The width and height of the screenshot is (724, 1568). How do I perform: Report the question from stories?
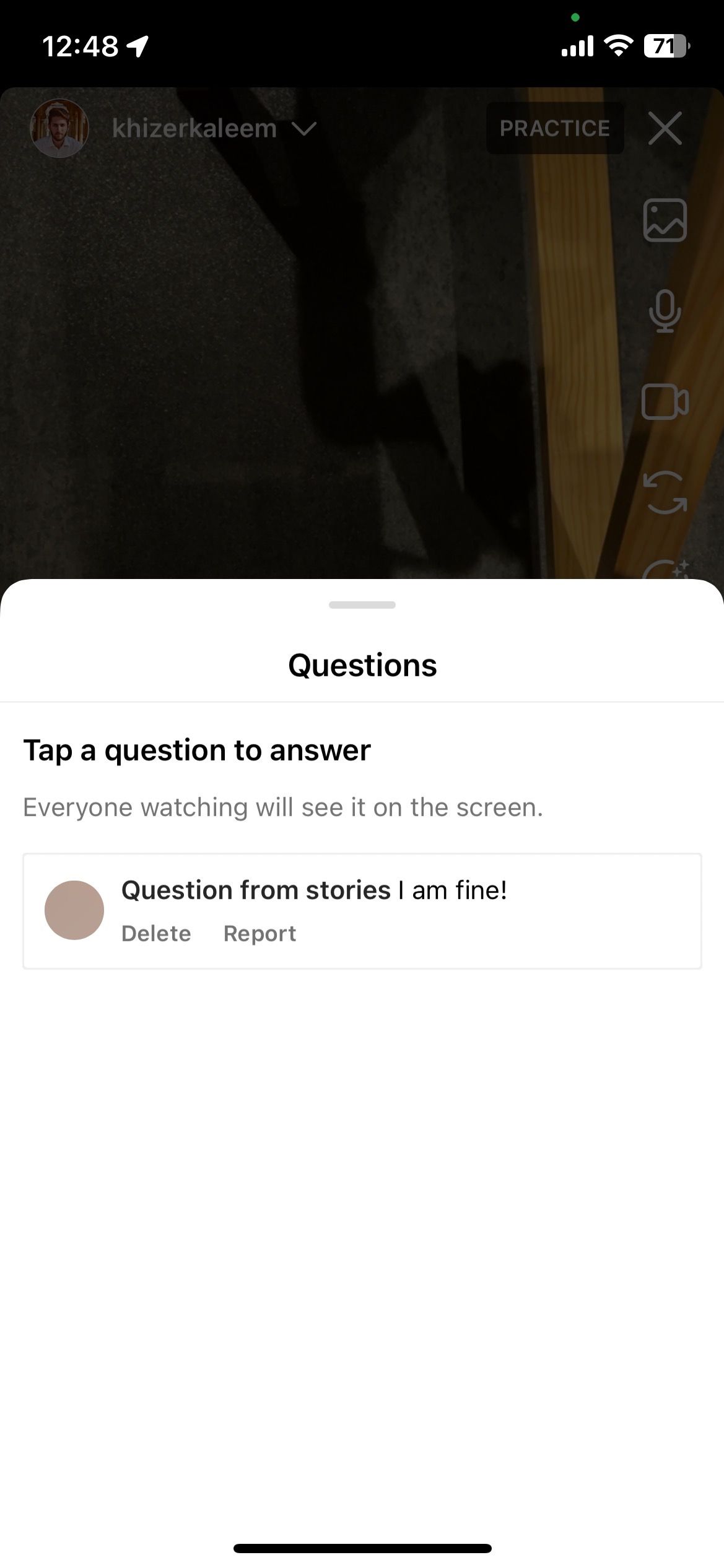260,933
